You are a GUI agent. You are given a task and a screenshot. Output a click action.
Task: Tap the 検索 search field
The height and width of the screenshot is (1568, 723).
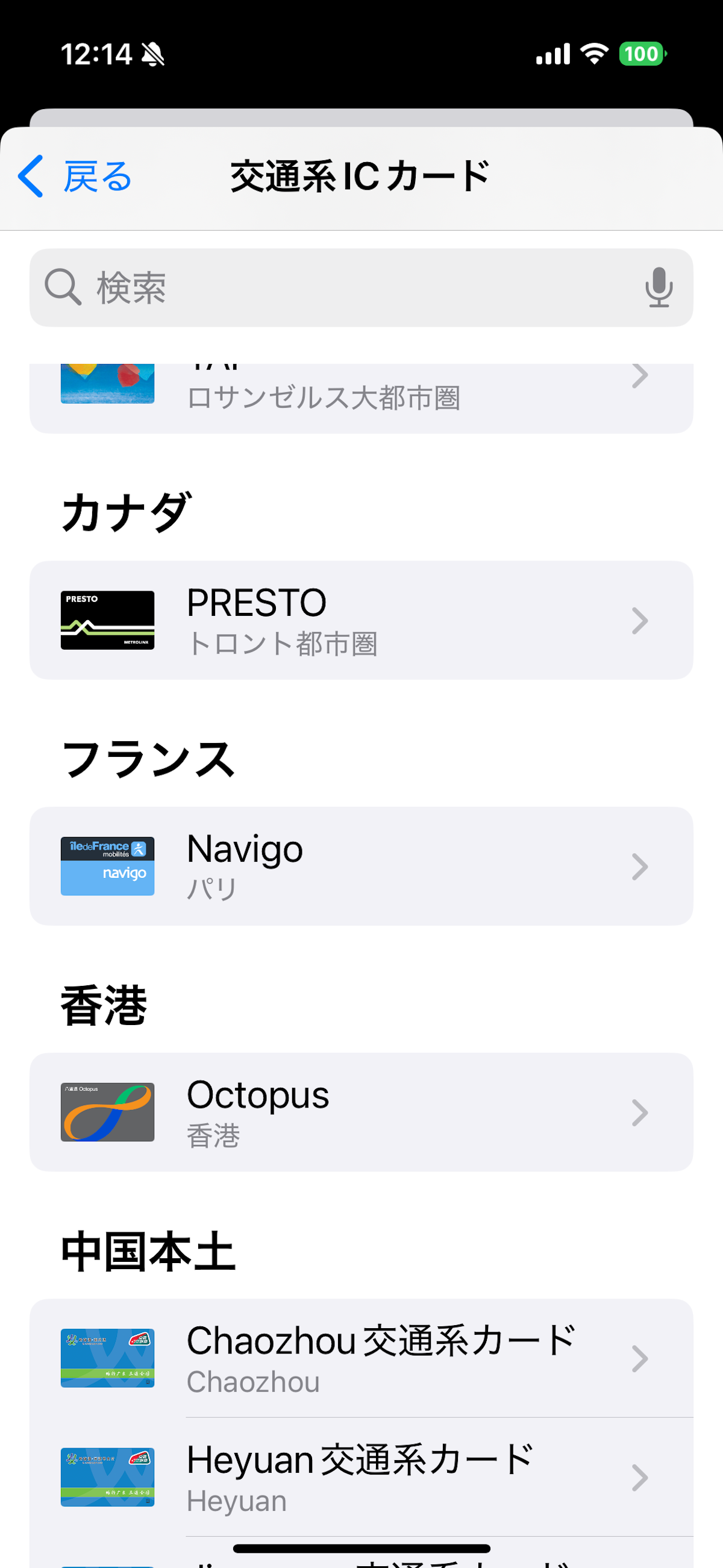[x=341, y=287]
